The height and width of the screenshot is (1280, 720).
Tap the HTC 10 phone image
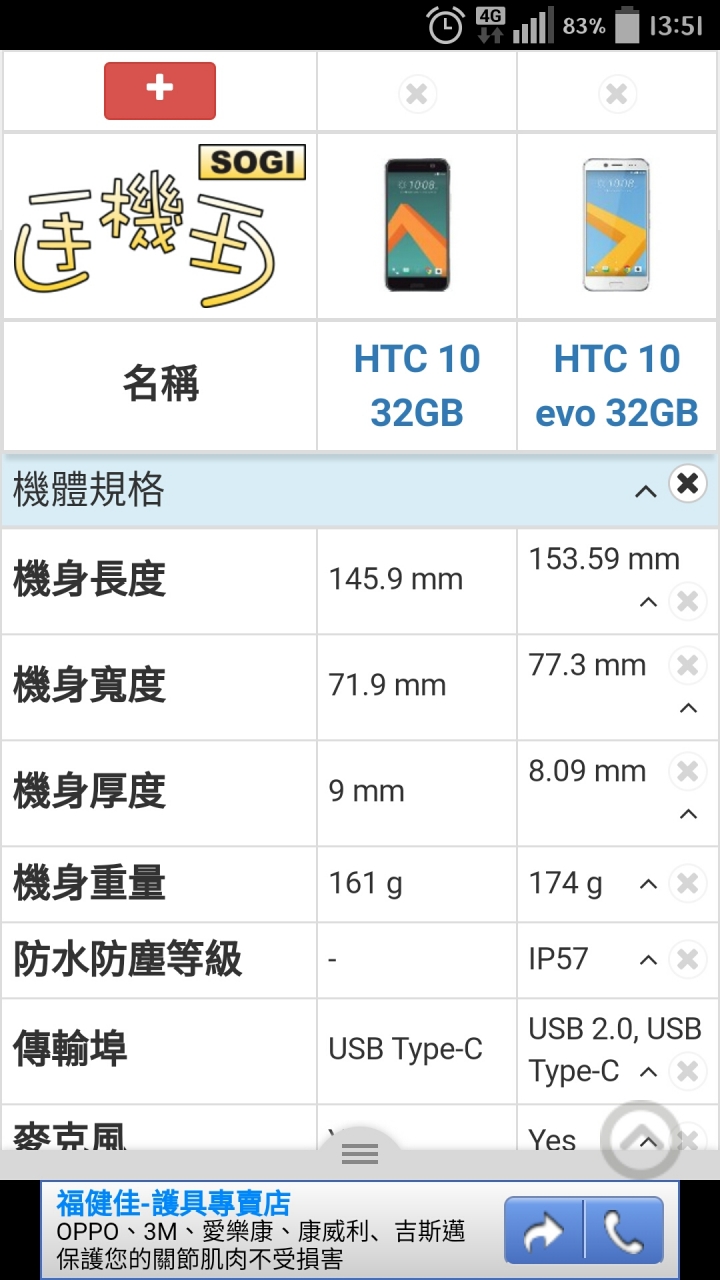(417, 226)
